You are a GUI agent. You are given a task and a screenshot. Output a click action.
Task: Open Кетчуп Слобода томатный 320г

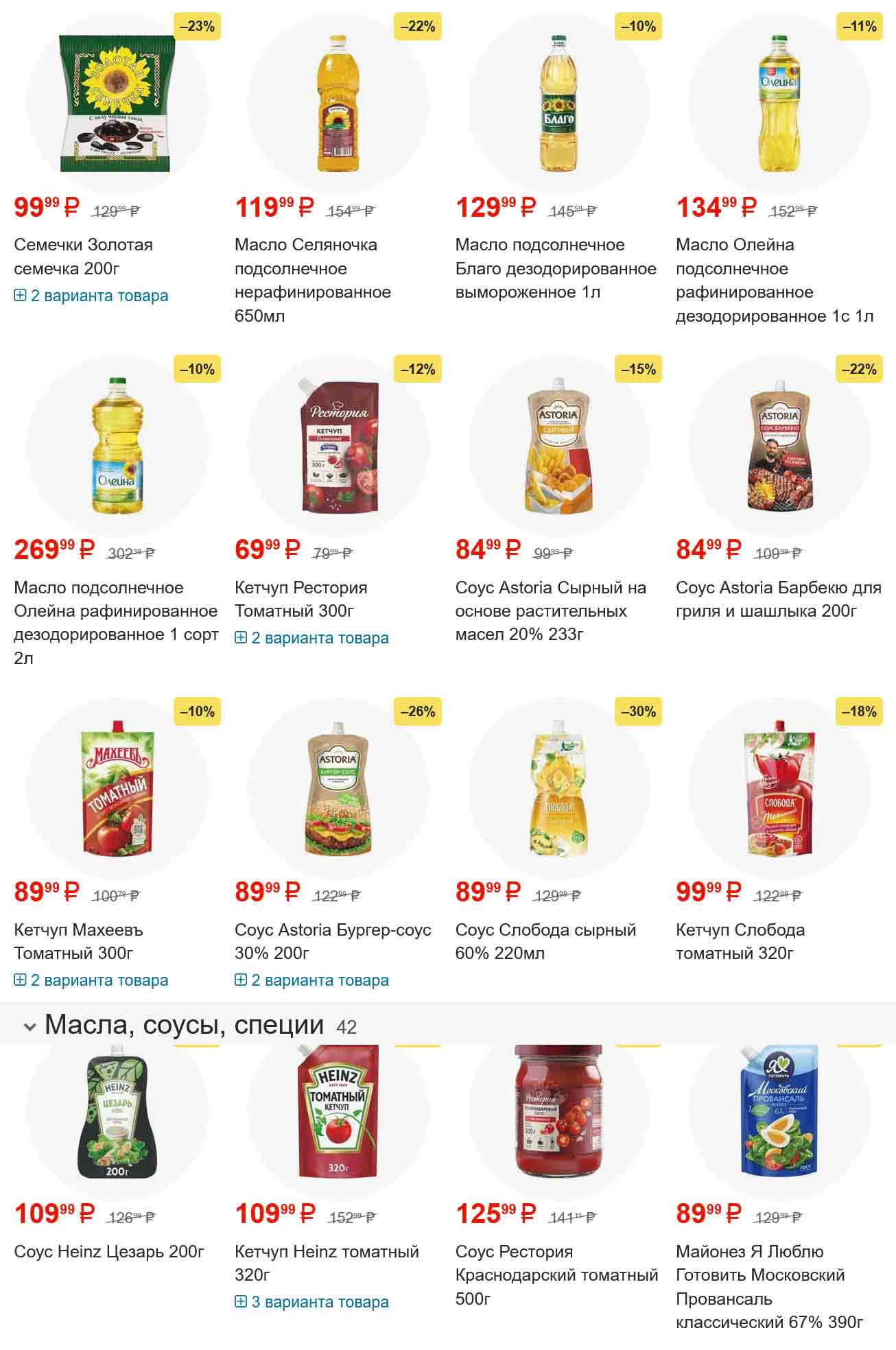point(740,941)
